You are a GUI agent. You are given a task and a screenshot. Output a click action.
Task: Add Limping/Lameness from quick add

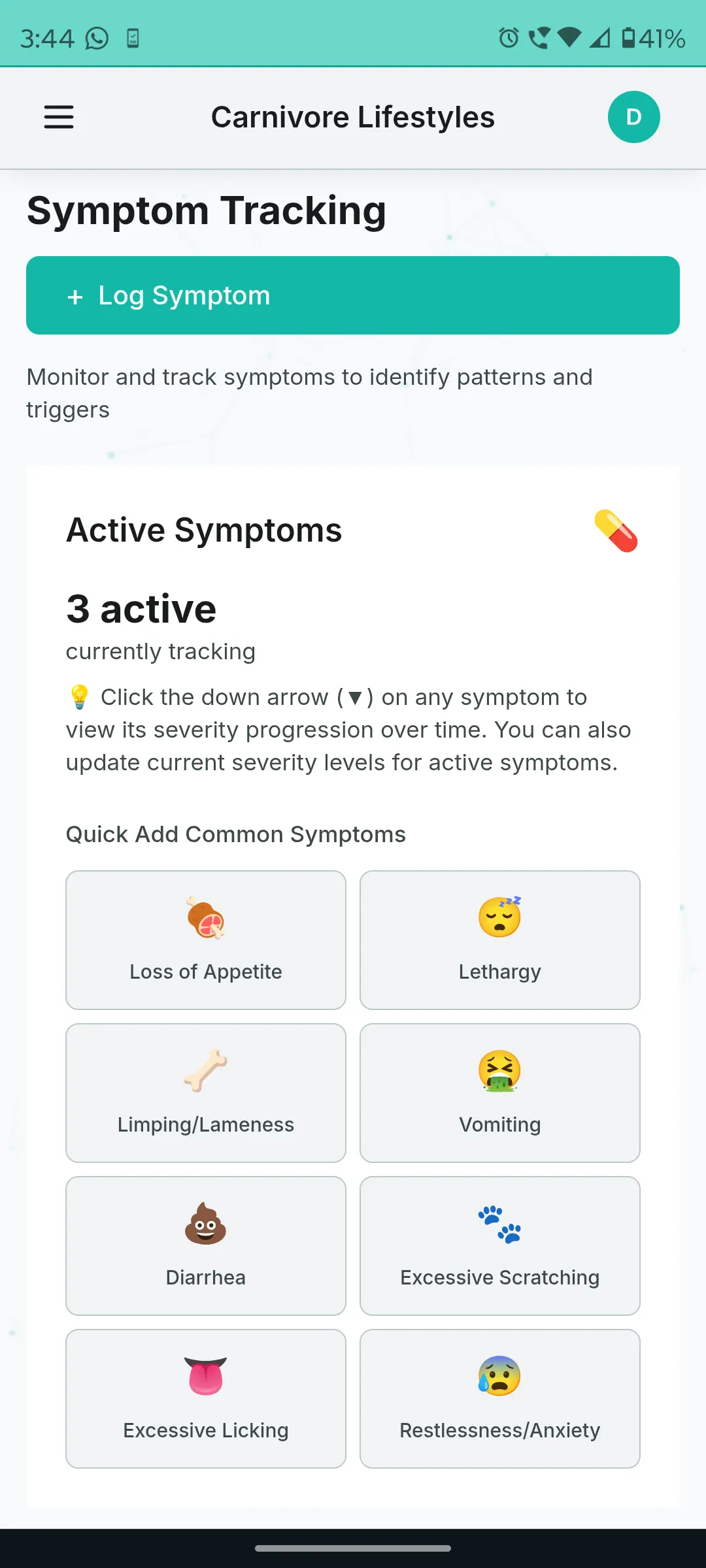point(206,1093)
